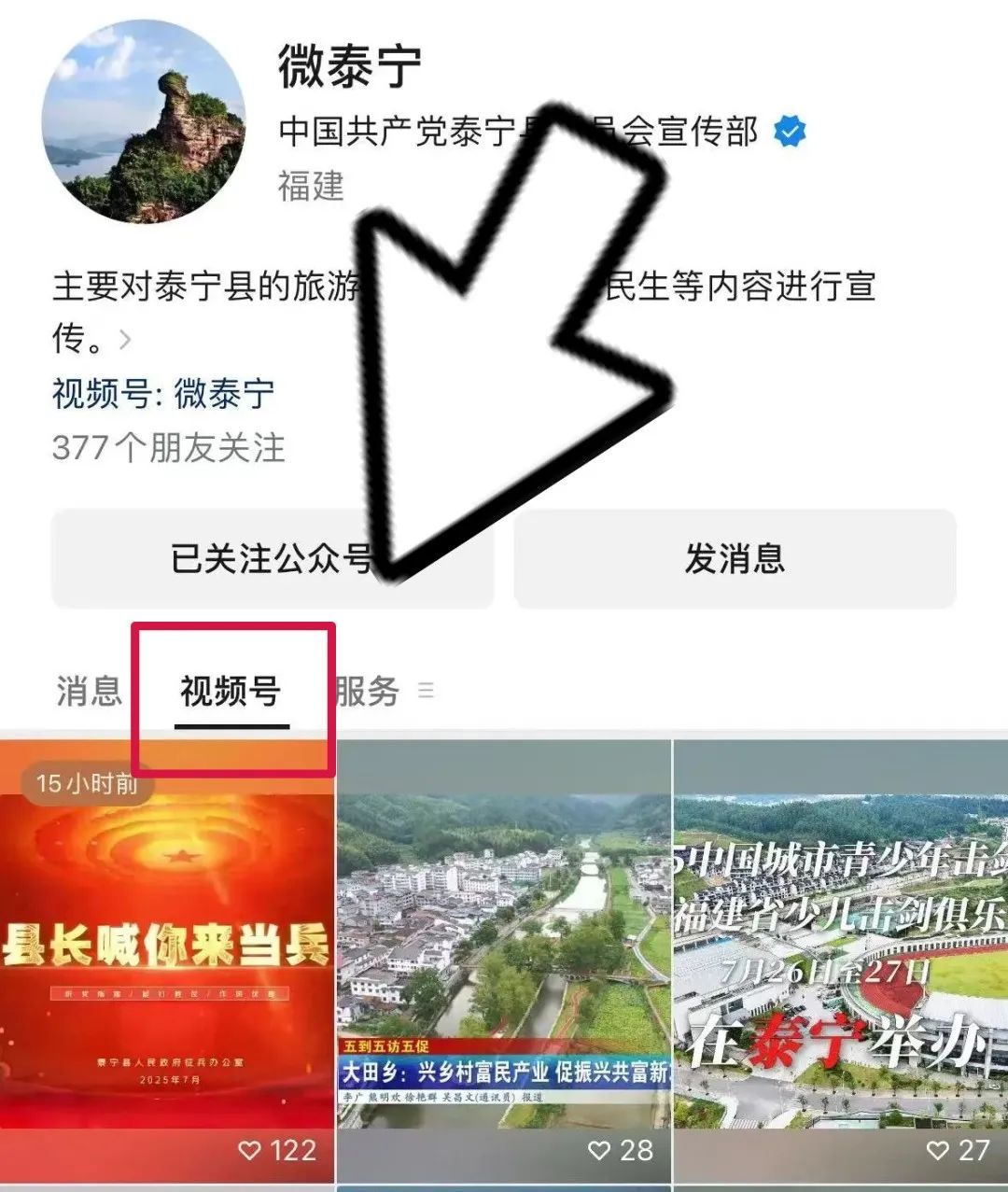Tap 发消息 to send a message
Viewport: 1008px width, 1192px height.
735,558
